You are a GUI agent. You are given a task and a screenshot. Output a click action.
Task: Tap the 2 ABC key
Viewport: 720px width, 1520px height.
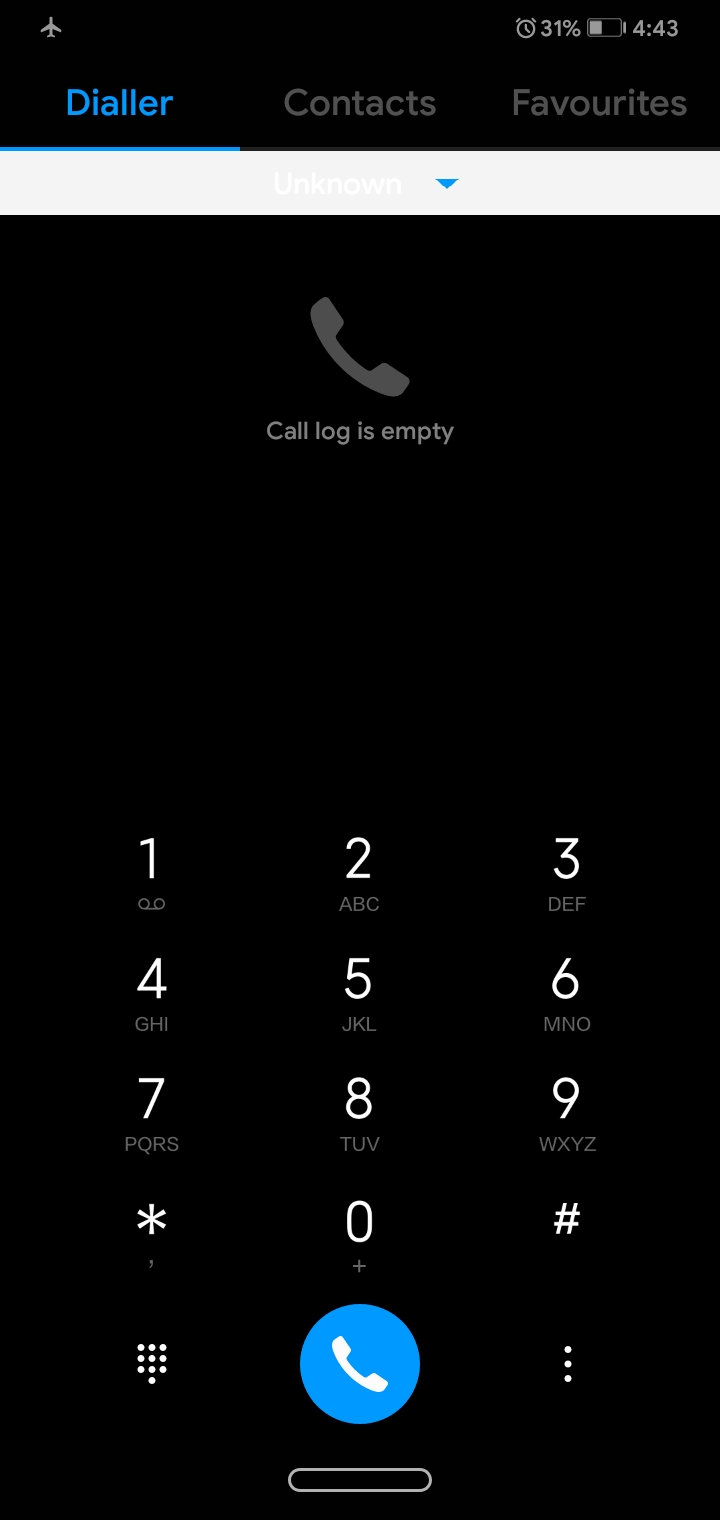coord(359,872)
